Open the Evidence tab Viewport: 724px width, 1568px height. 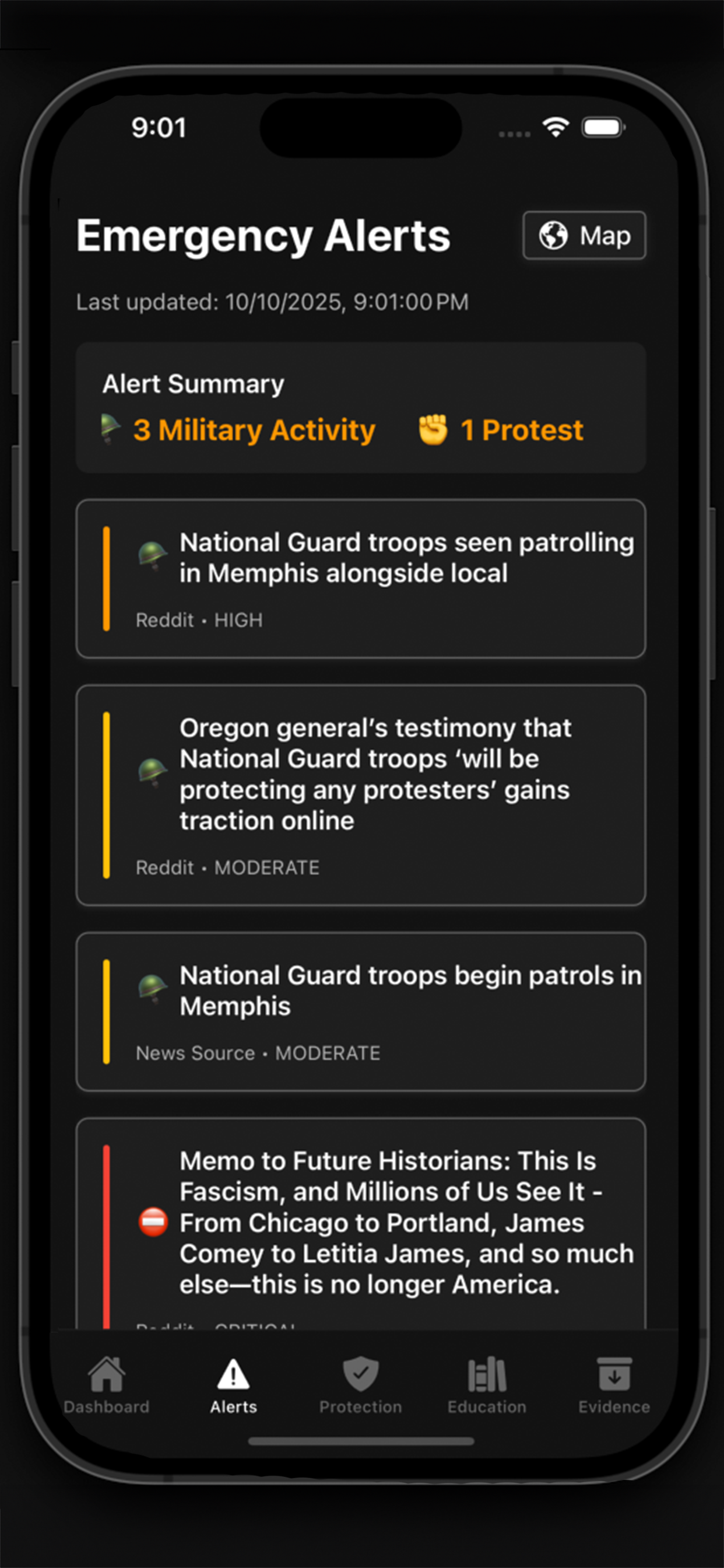pyautogui.click(x=614, y=1384)
